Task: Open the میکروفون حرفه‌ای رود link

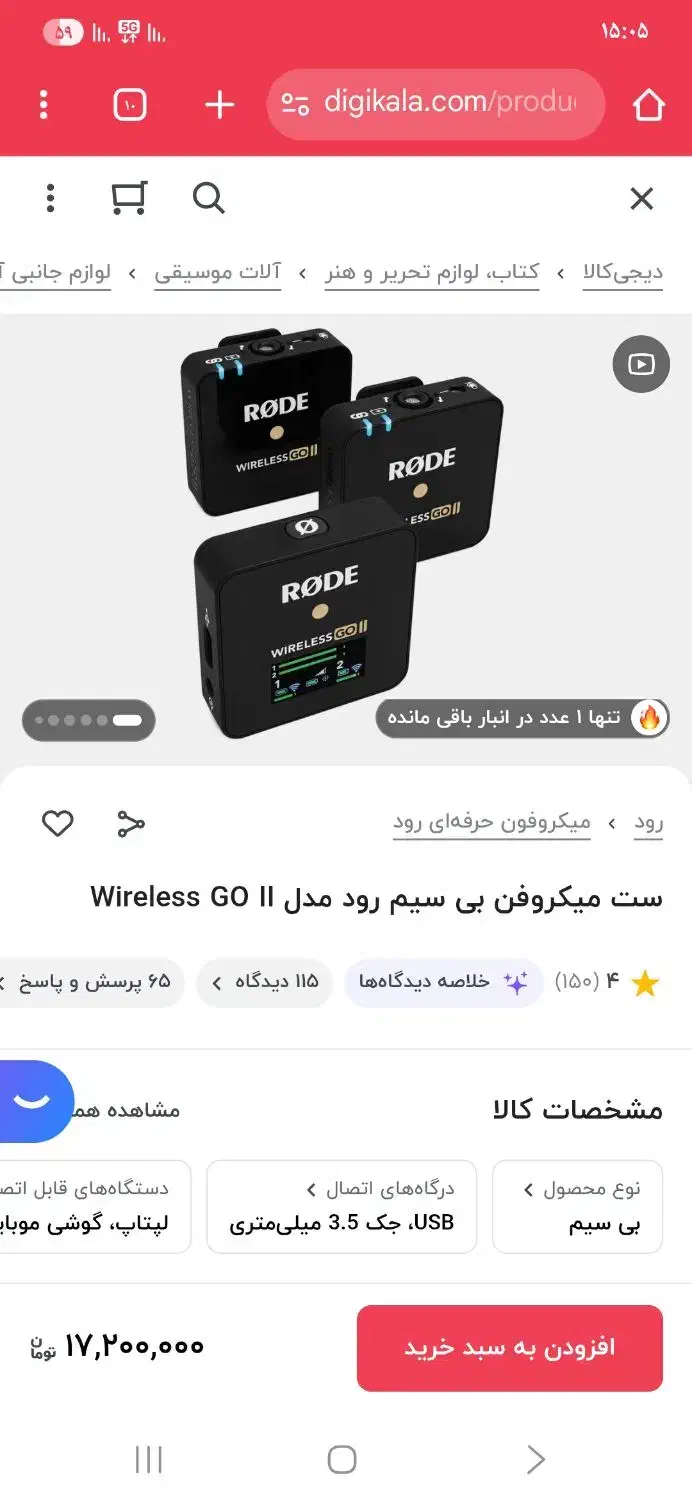Action: tap(491, 823)
